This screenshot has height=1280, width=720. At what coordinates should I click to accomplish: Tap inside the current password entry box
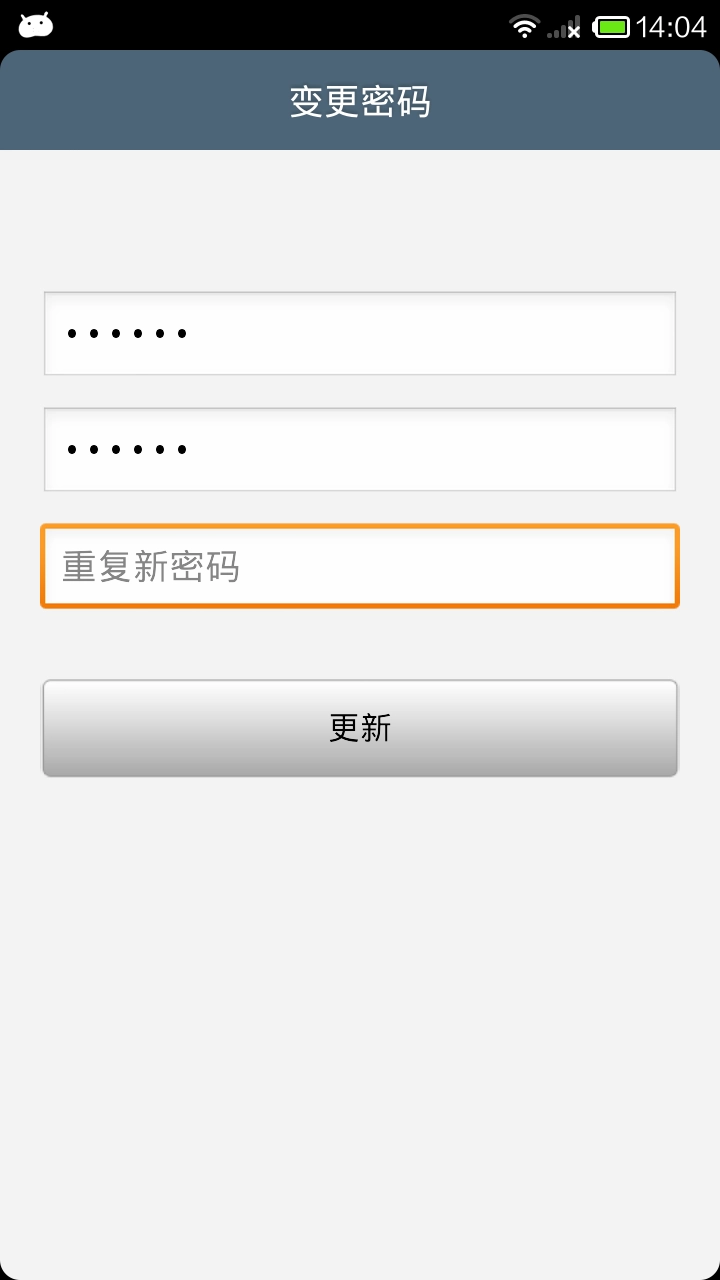[x=360, y=333]
